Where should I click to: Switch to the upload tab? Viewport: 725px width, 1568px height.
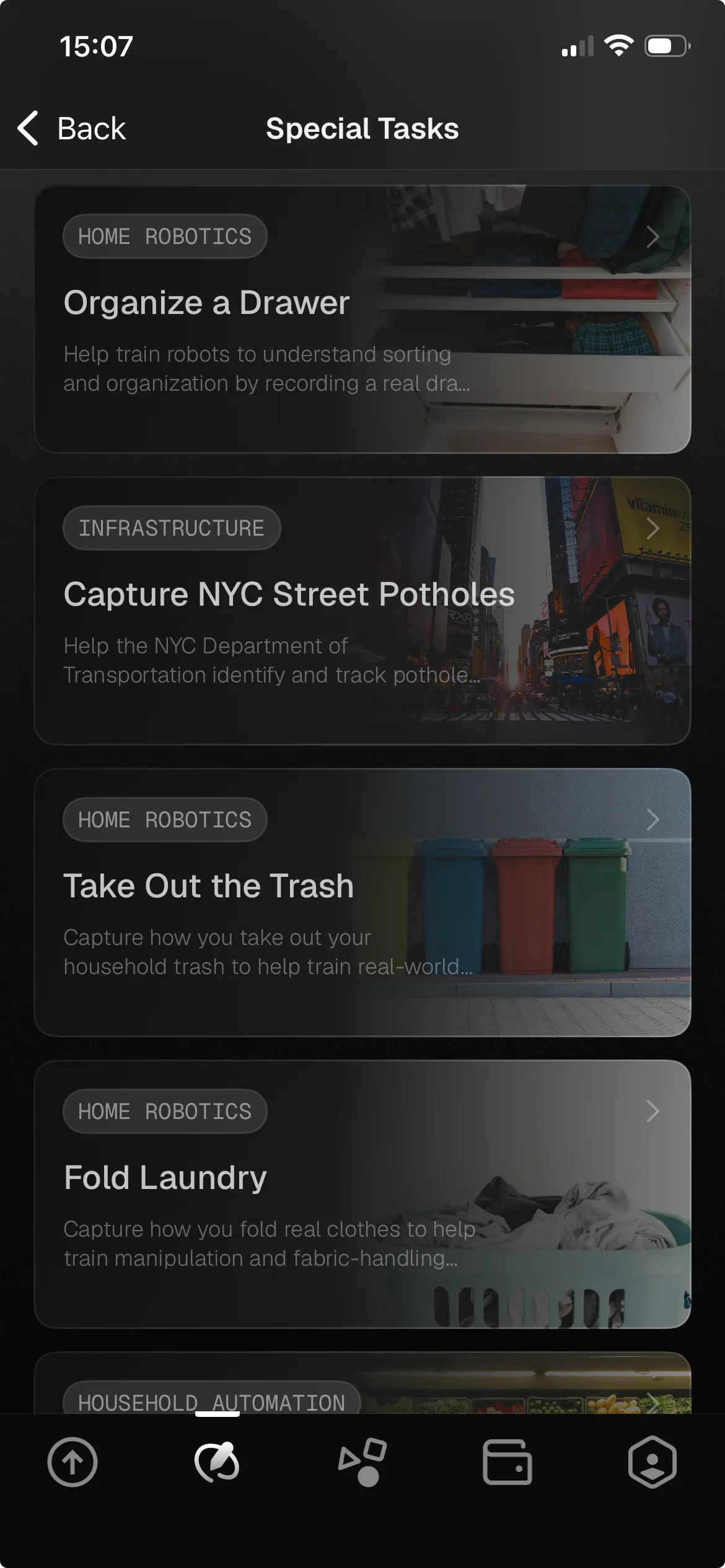coord(72,1462)
